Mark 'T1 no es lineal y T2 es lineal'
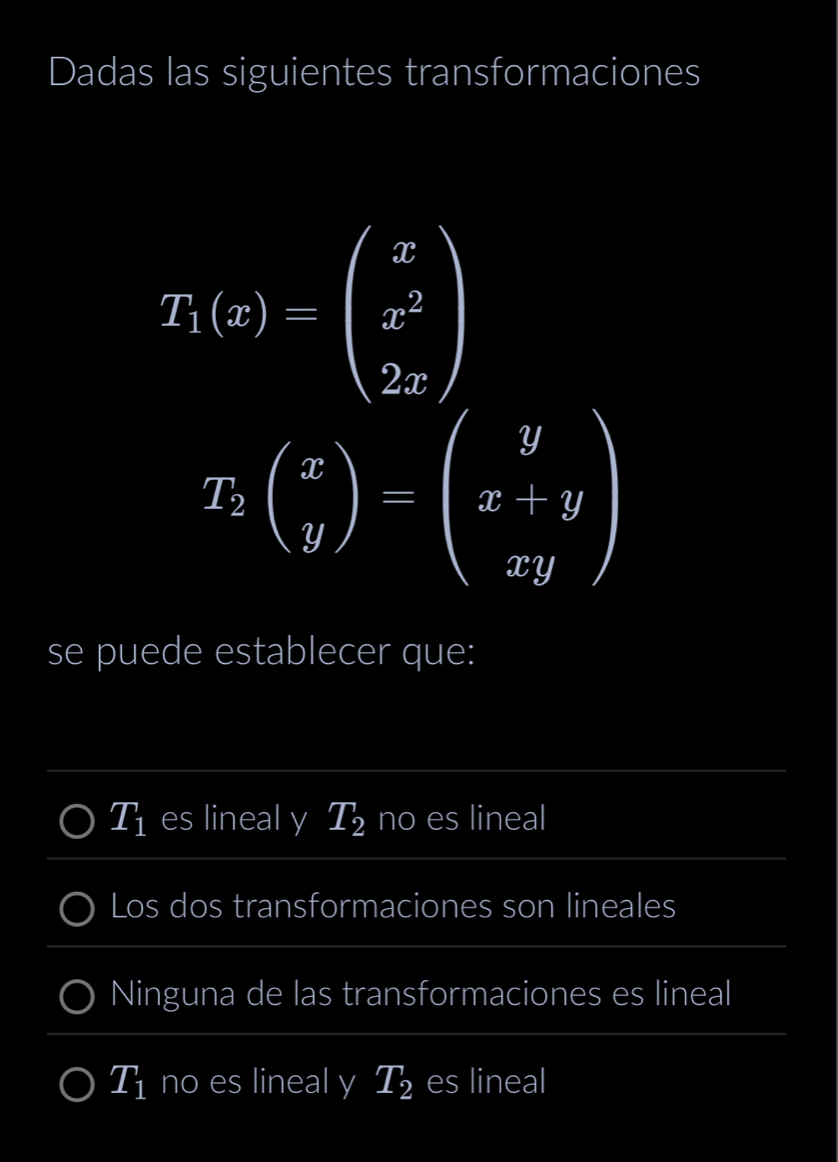838x1162 pixels. [x=77, y=1083]
